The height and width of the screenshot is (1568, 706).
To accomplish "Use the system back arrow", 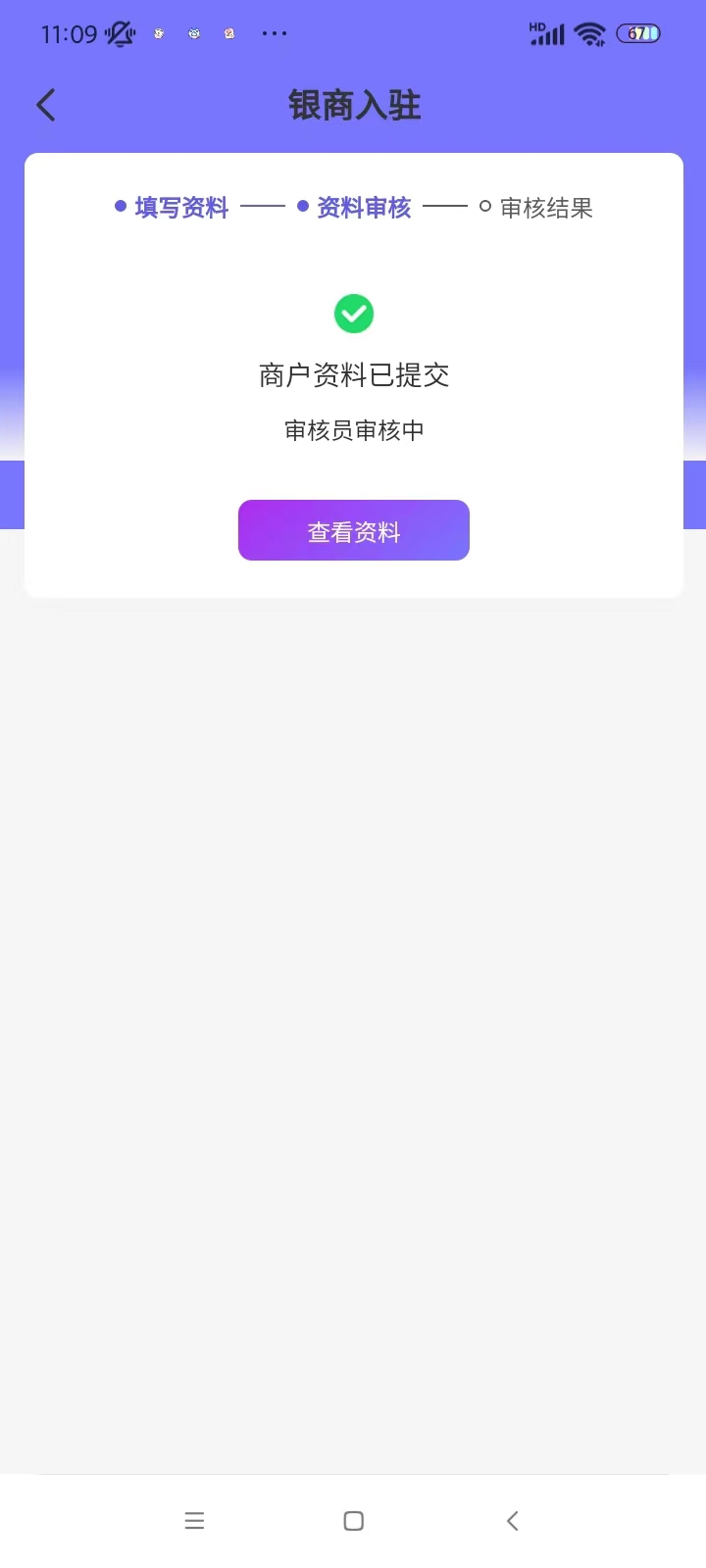I will point(512,1521).
